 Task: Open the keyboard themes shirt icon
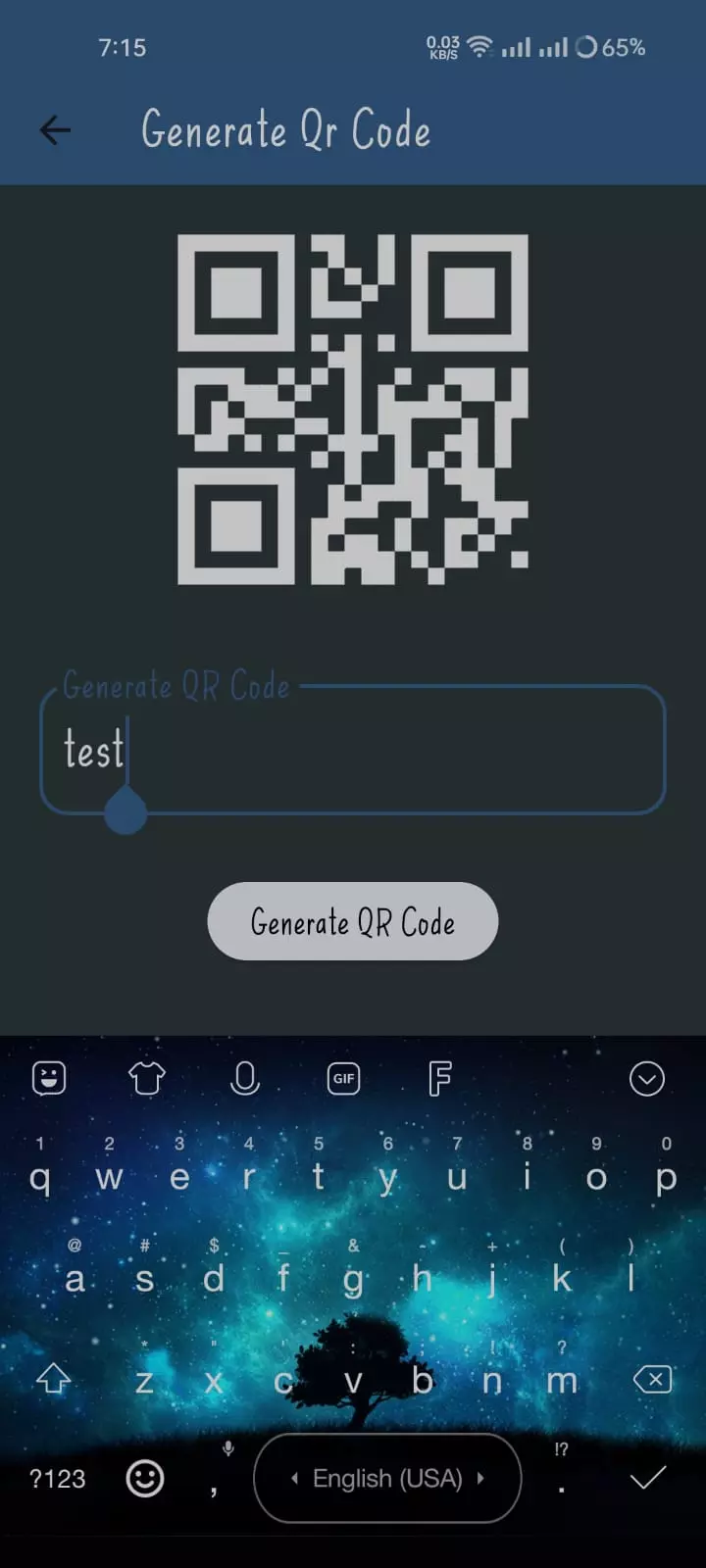[x=147, y=1079]
